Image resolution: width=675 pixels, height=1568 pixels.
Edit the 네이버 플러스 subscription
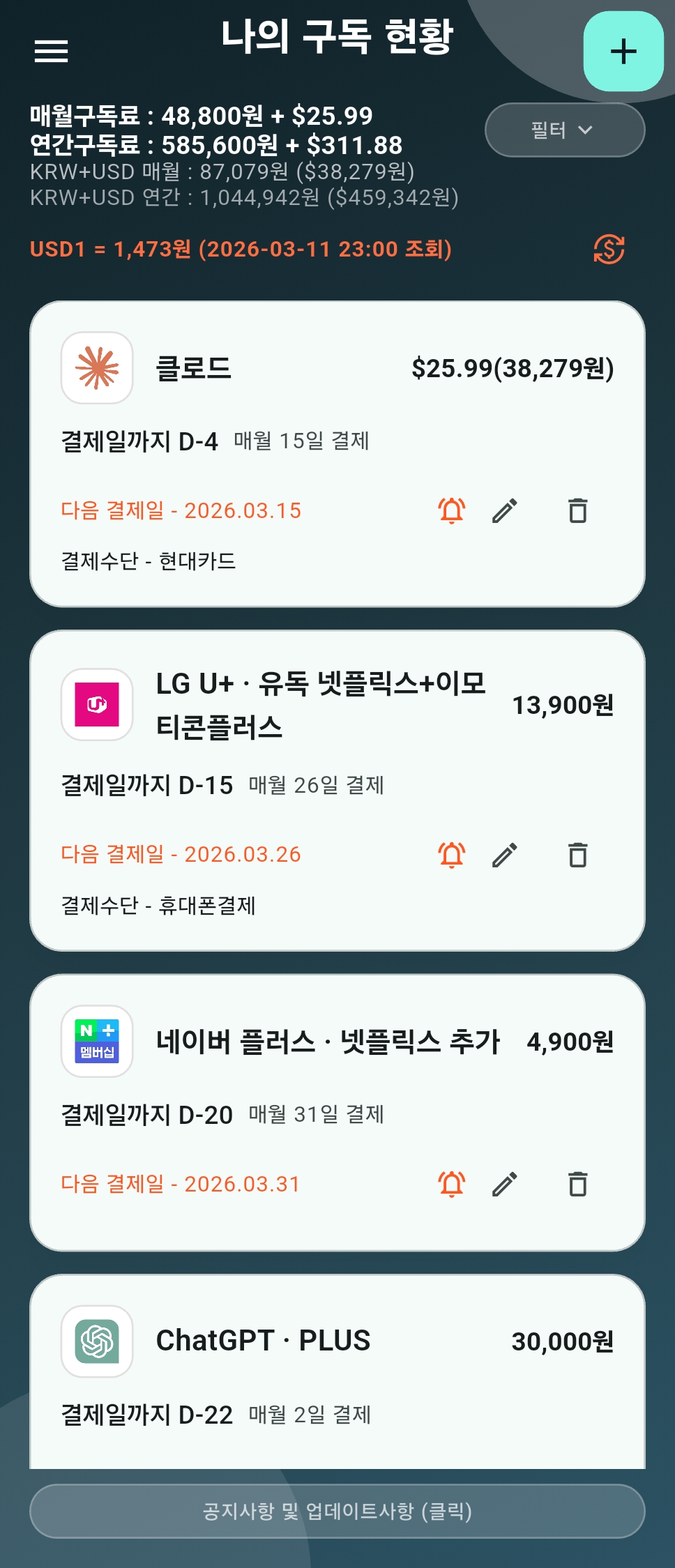(x=505, y=1183)
